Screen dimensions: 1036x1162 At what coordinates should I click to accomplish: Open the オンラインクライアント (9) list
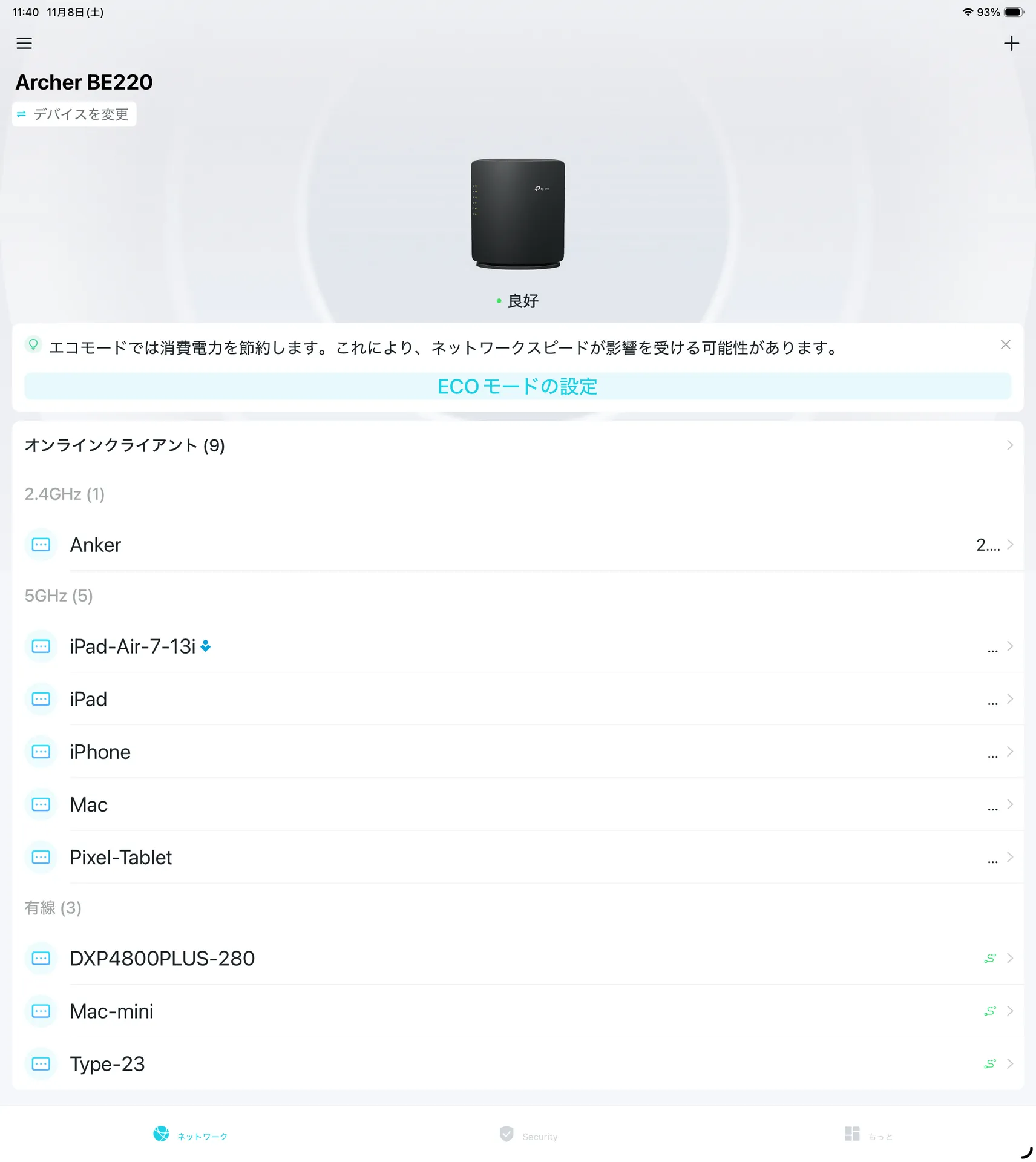click(x=517, y=445)
